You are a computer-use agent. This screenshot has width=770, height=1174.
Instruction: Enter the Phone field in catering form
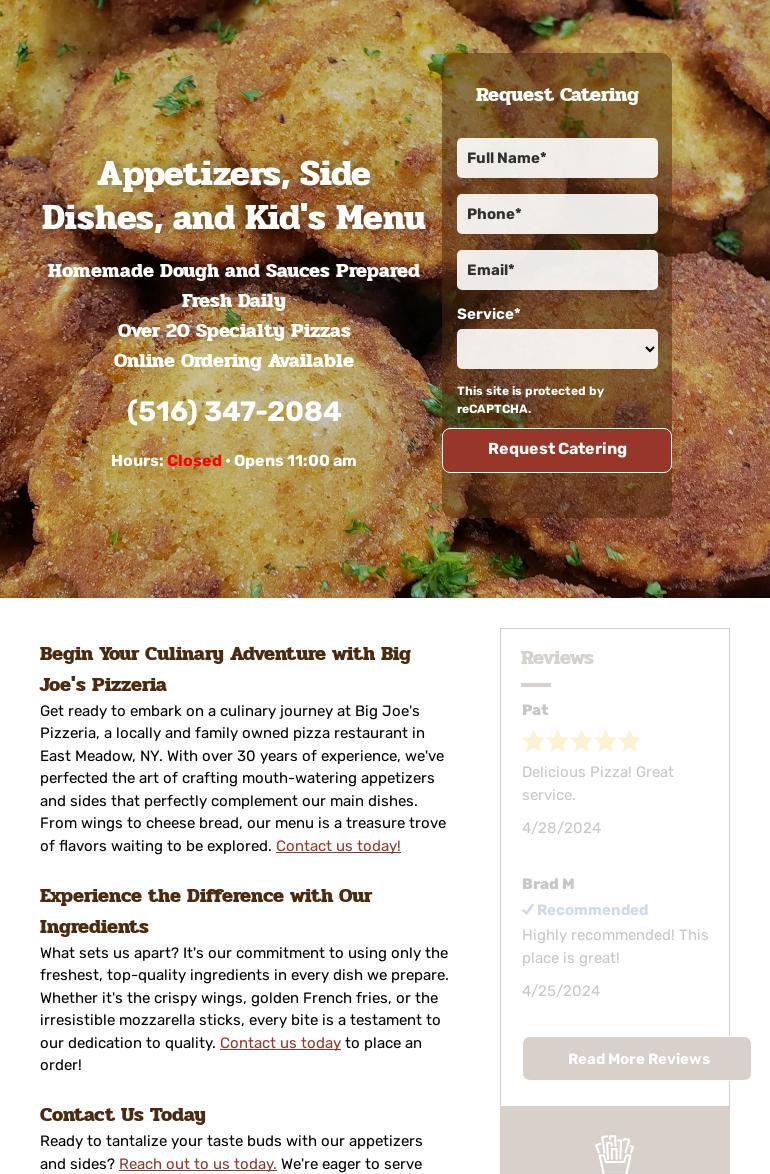(557, 214)
